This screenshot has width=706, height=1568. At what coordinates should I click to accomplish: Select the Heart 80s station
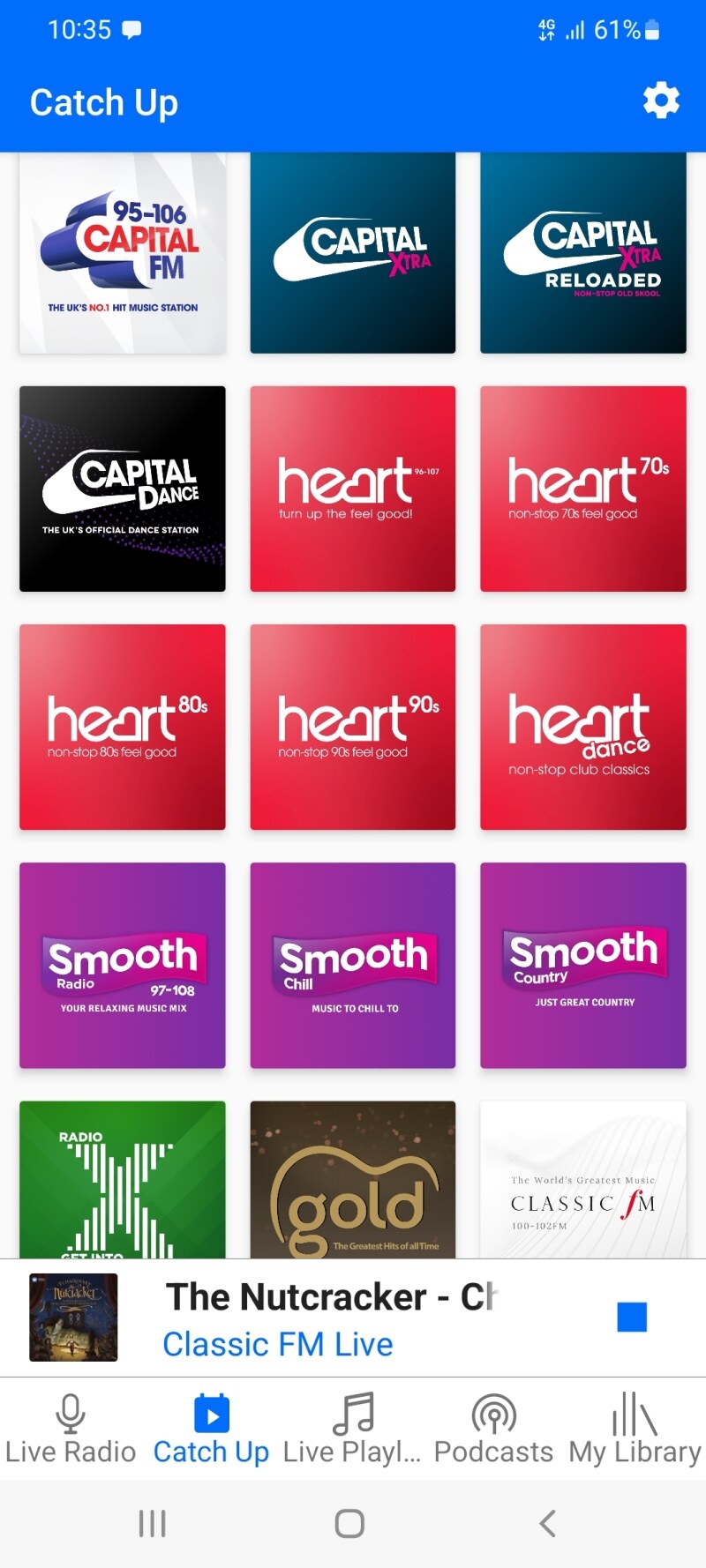pyautogui.click(x=123, y=727)
